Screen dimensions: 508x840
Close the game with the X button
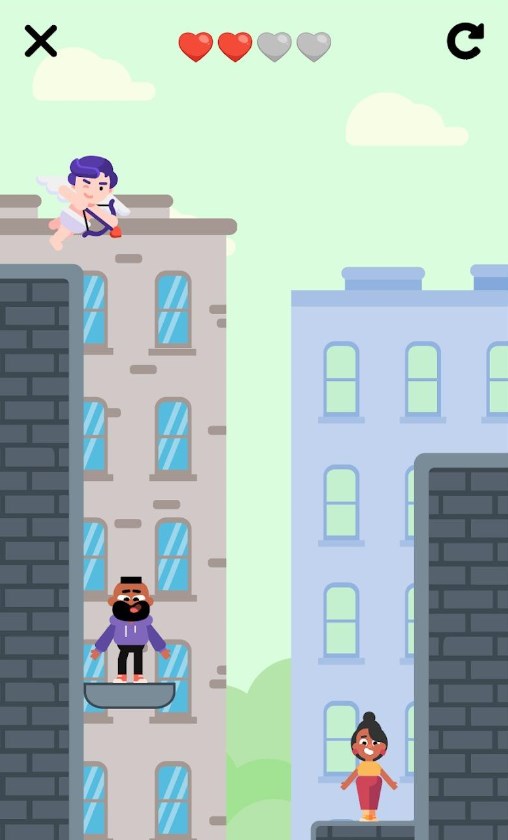tap(41, 41)
